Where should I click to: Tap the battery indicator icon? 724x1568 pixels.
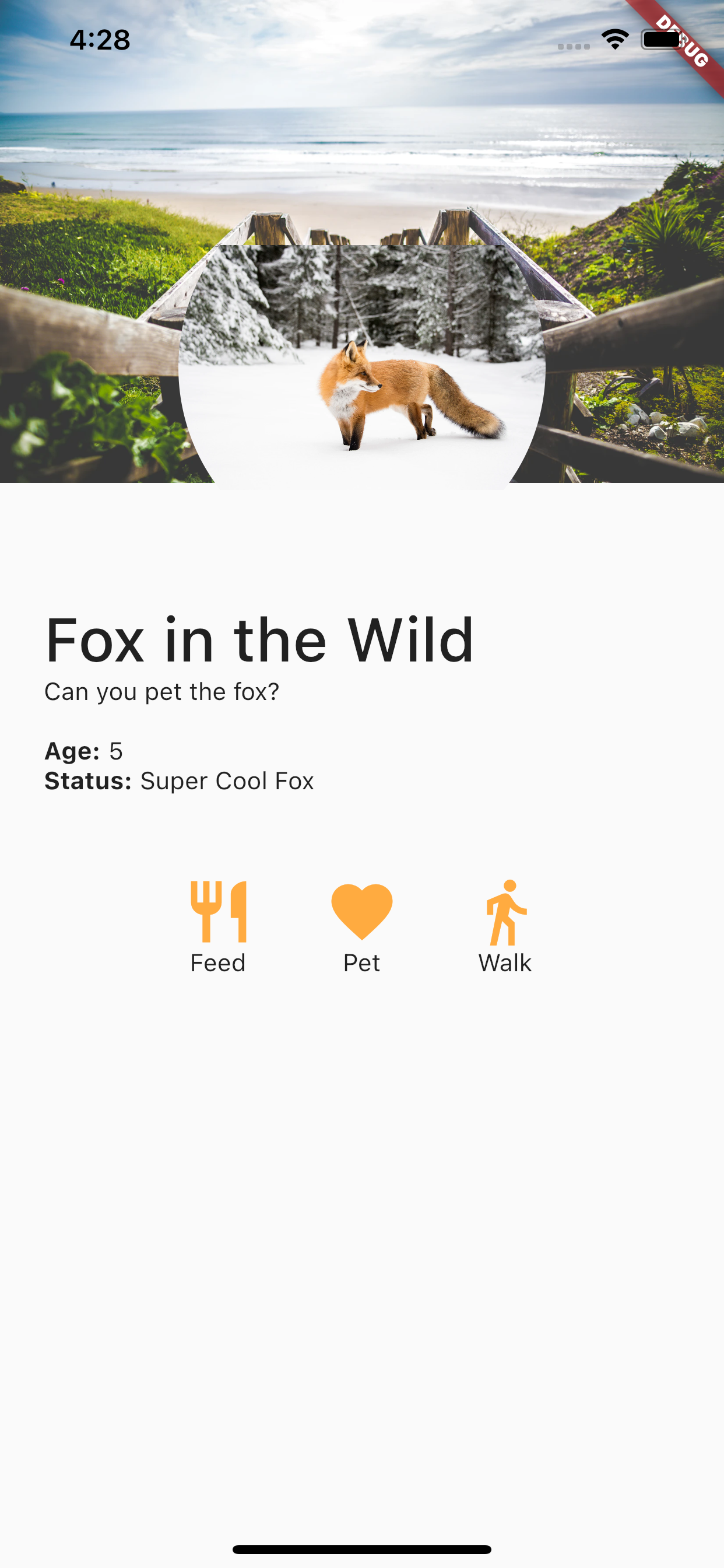point(660,38)
